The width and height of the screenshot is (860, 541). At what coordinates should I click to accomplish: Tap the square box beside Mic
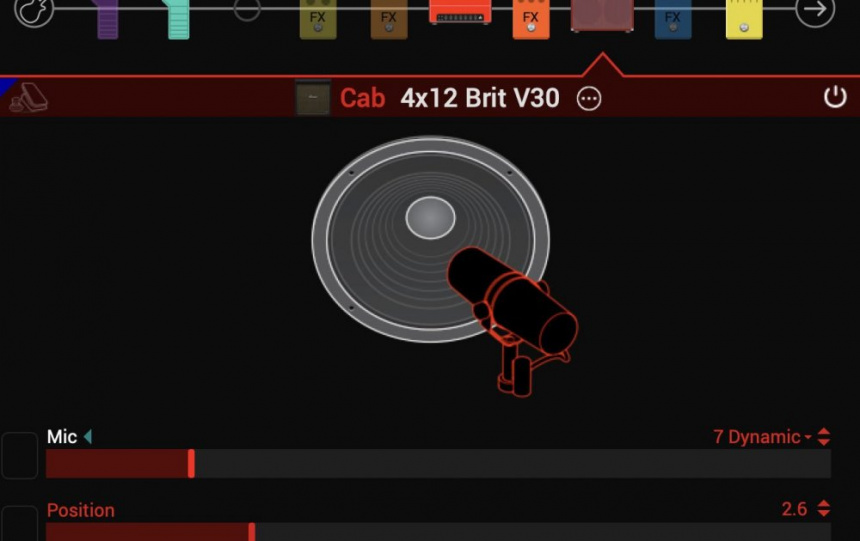point(19,455)
